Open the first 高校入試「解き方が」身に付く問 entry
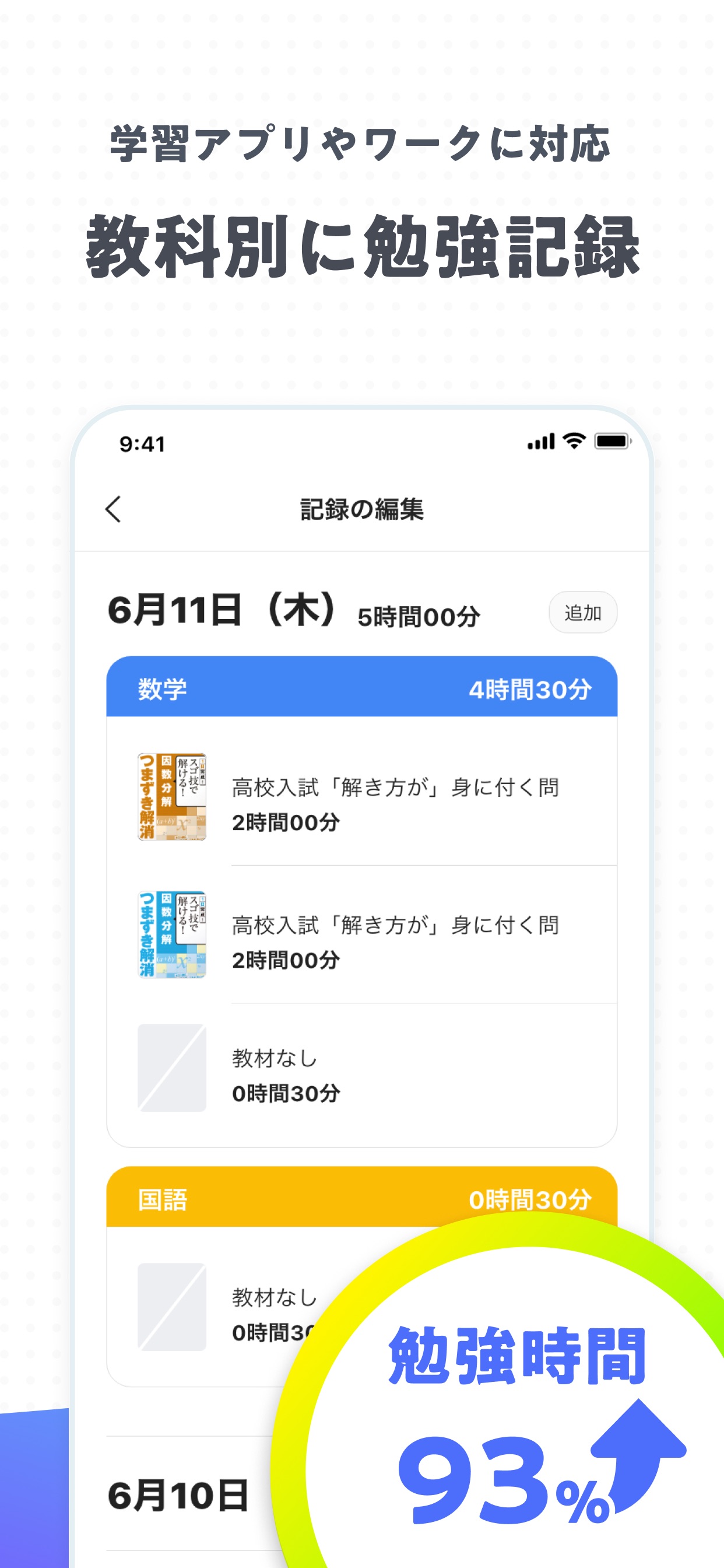This screenshot has height=1568, width=724. [x=395, y=787]
